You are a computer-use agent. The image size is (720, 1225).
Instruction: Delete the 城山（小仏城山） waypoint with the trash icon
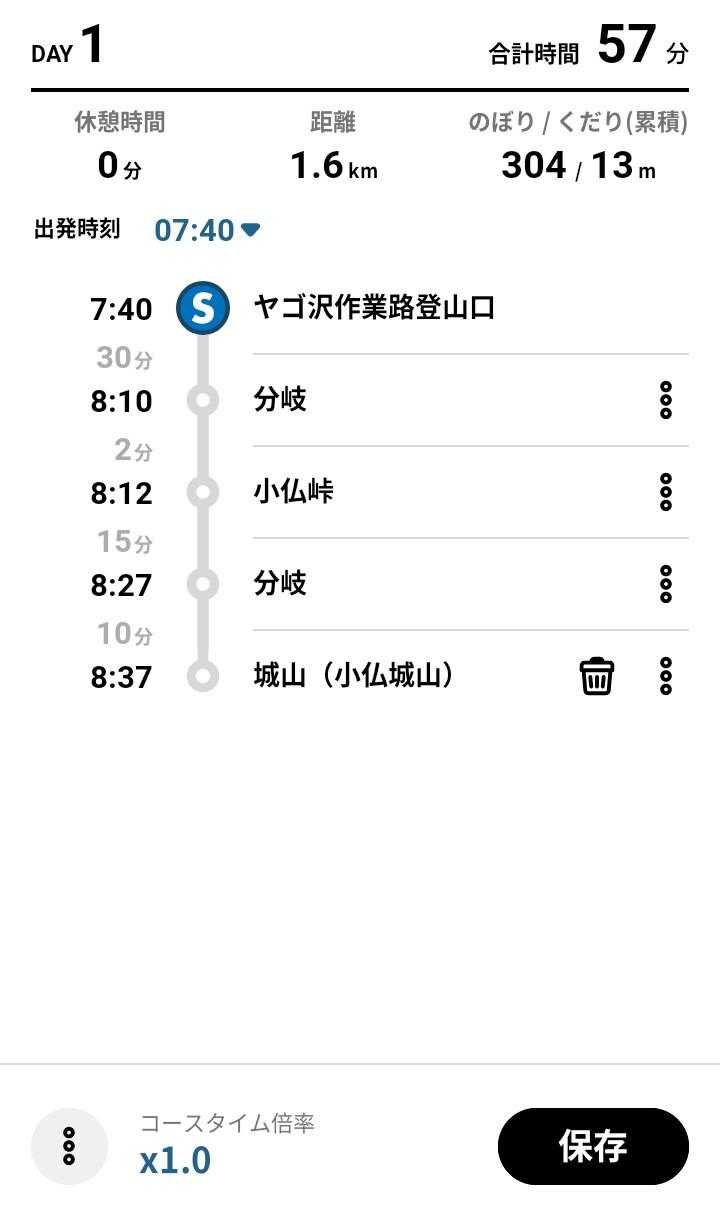pos(597,677)
